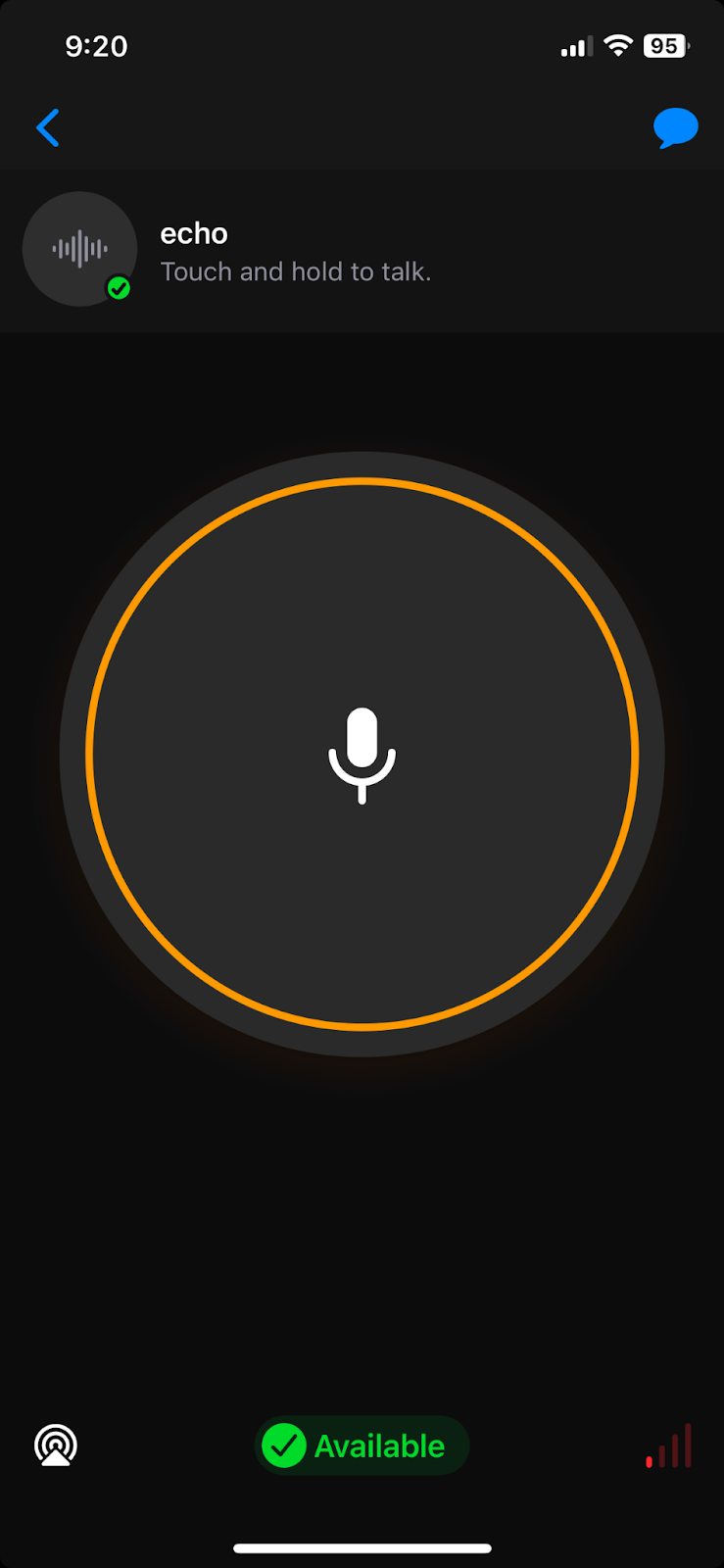Go back using the blue arrow
724x1568 pixels.
click(48, 127)
